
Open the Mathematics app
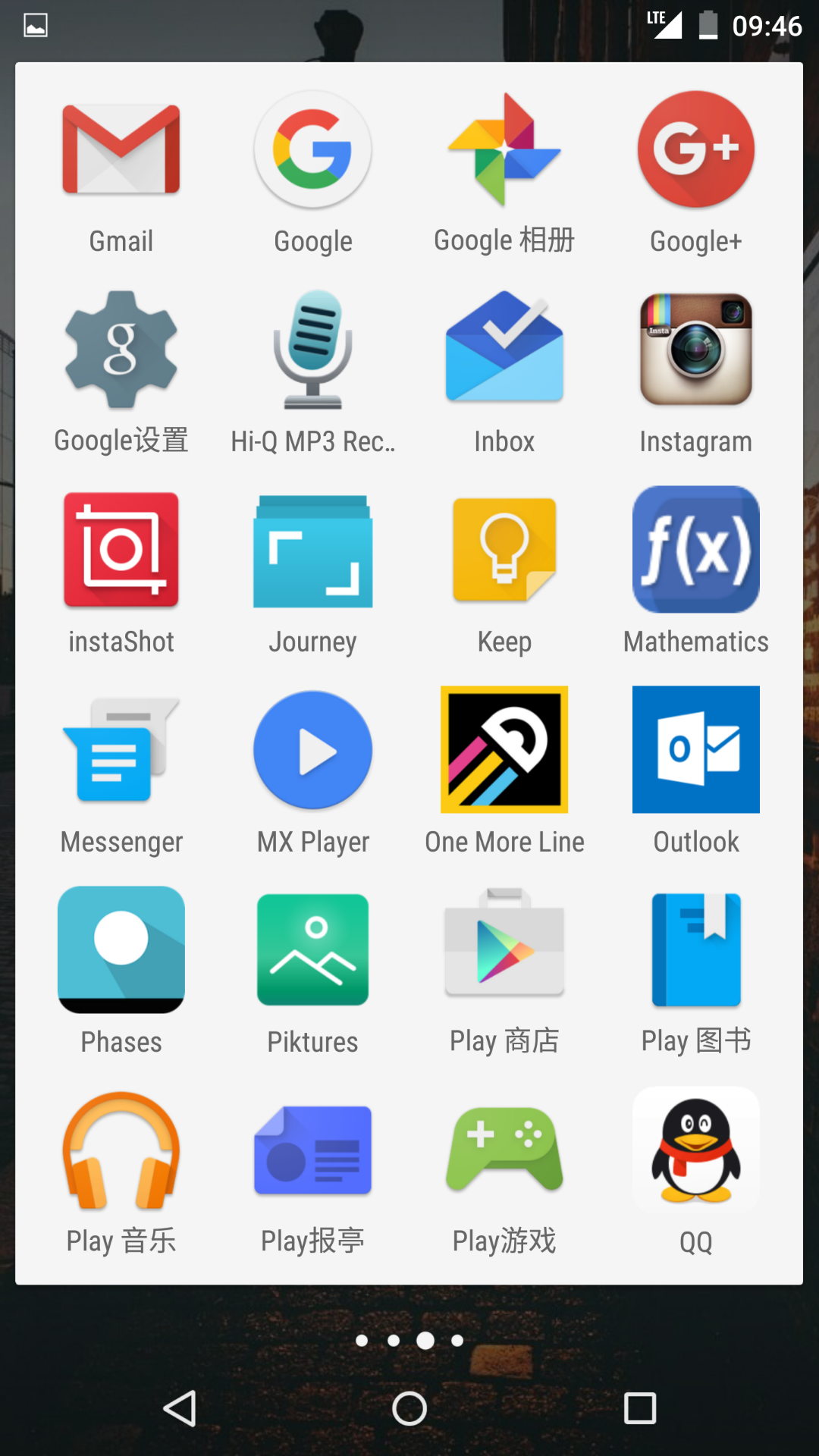[x=695, y=550]
